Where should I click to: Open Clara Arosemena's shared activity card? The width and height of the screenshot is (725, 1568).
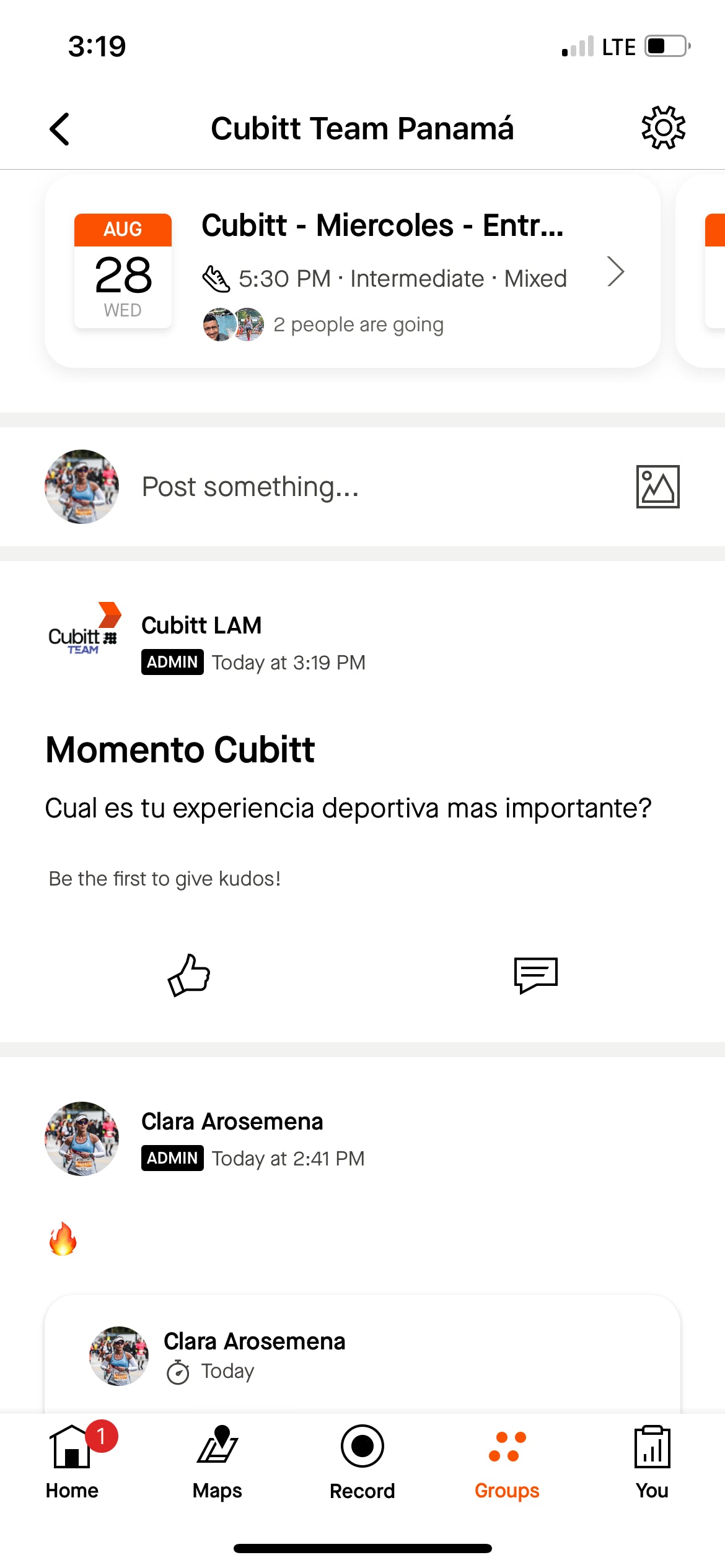[x=362, y=1356]
